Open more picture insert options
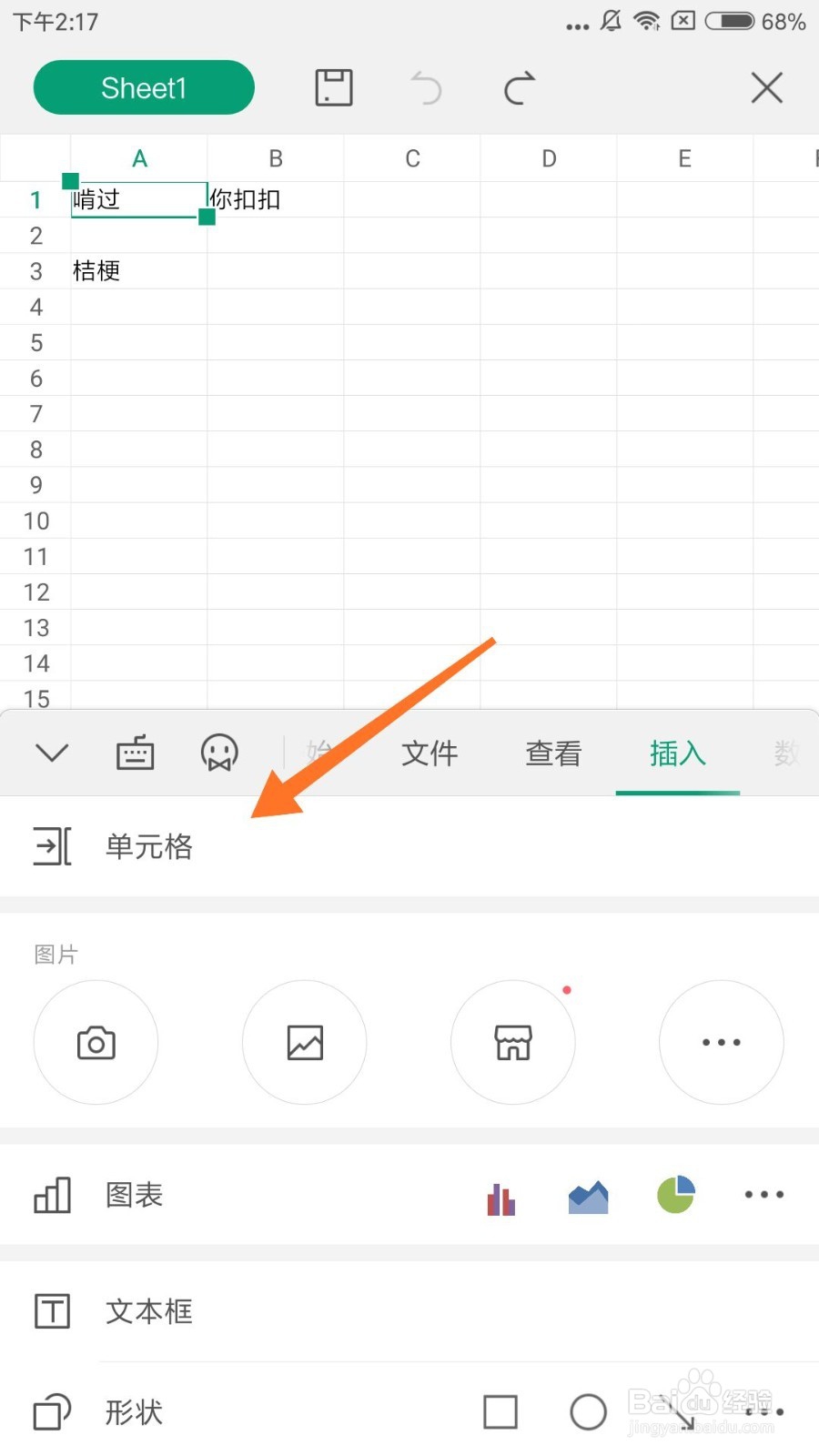Screen dimensions: 819x1456 (721, 1042)
